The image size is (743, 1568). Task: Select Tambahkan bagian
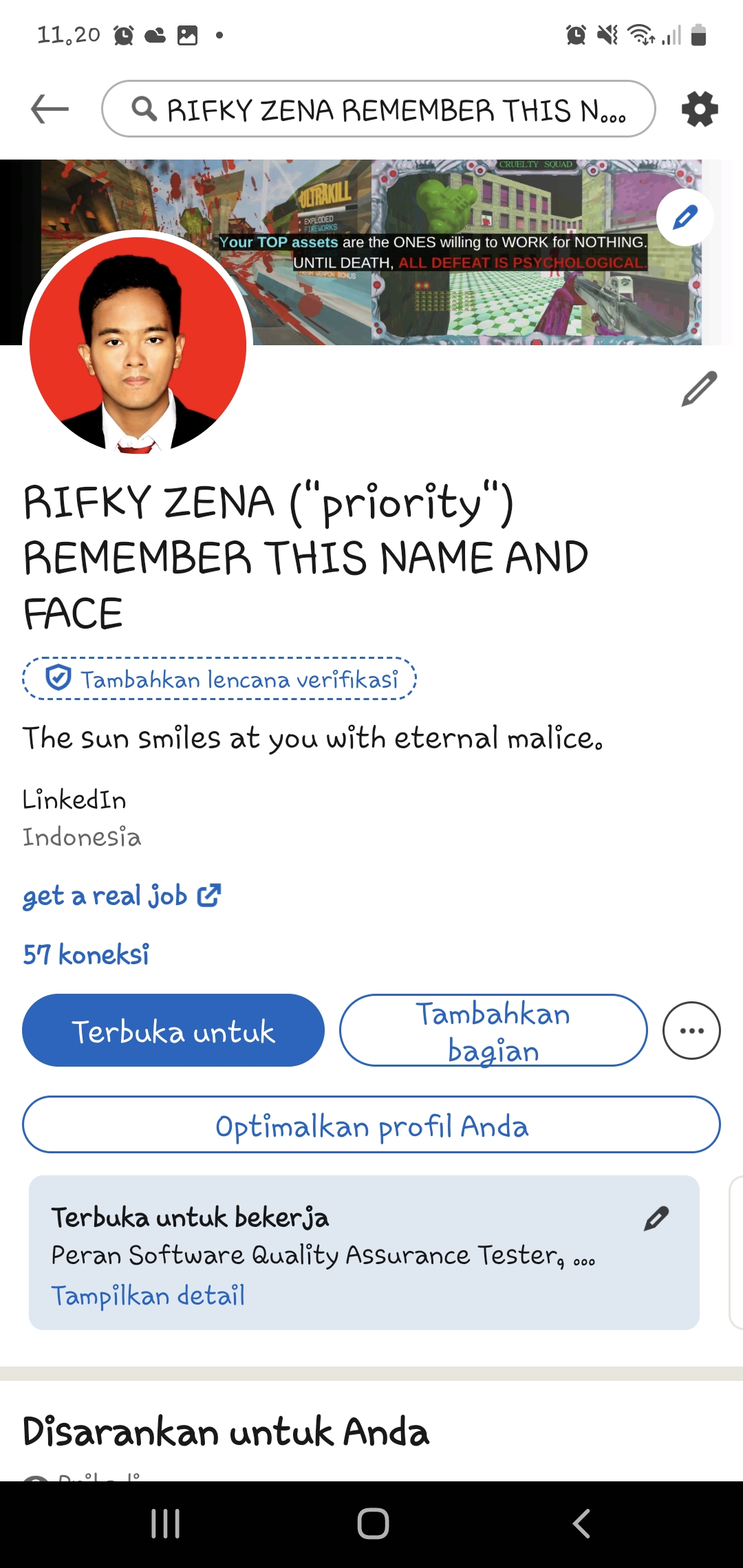pos(493,1031)
